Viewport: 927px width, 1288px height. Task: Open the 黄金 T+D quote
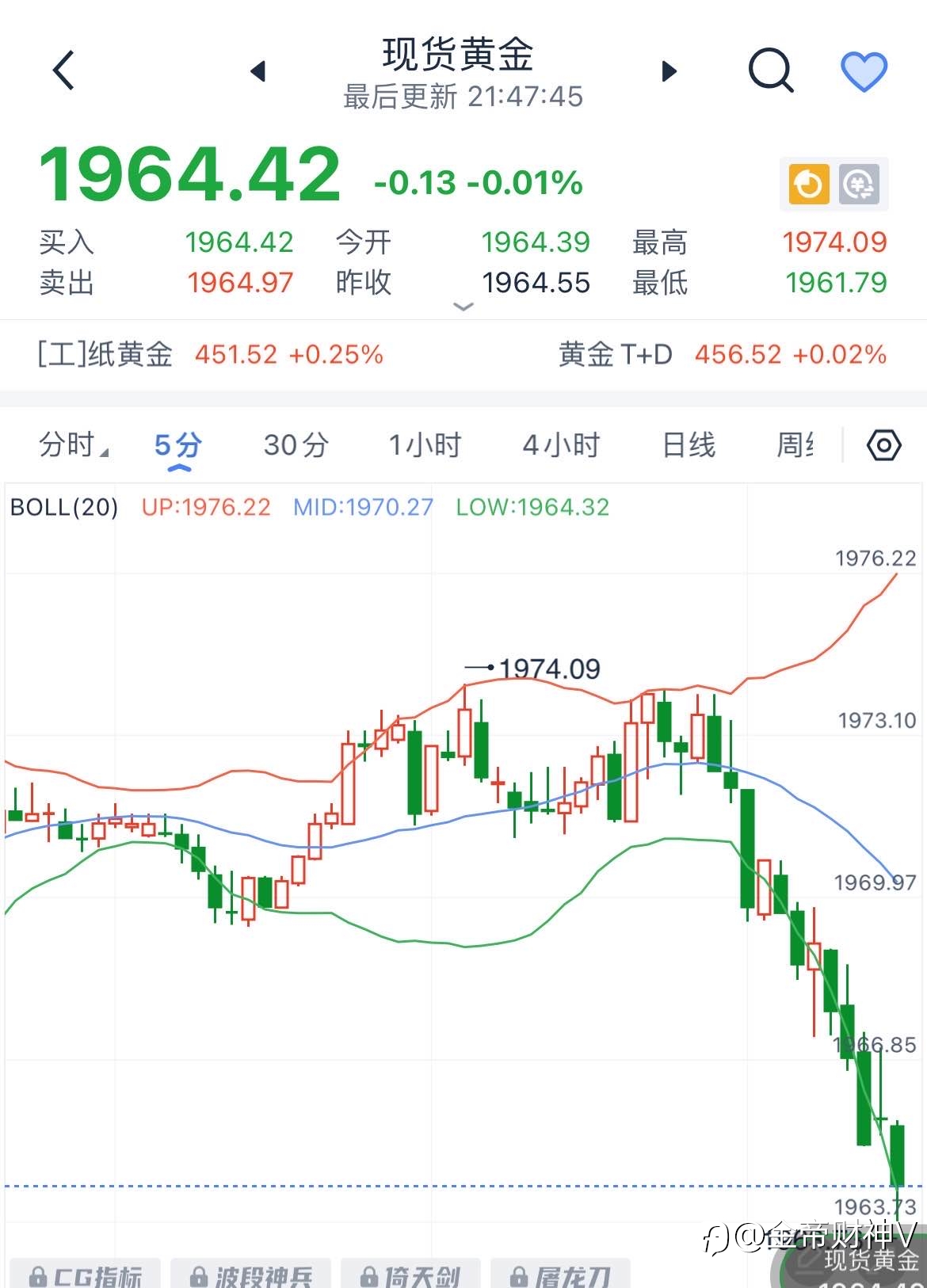723,354
